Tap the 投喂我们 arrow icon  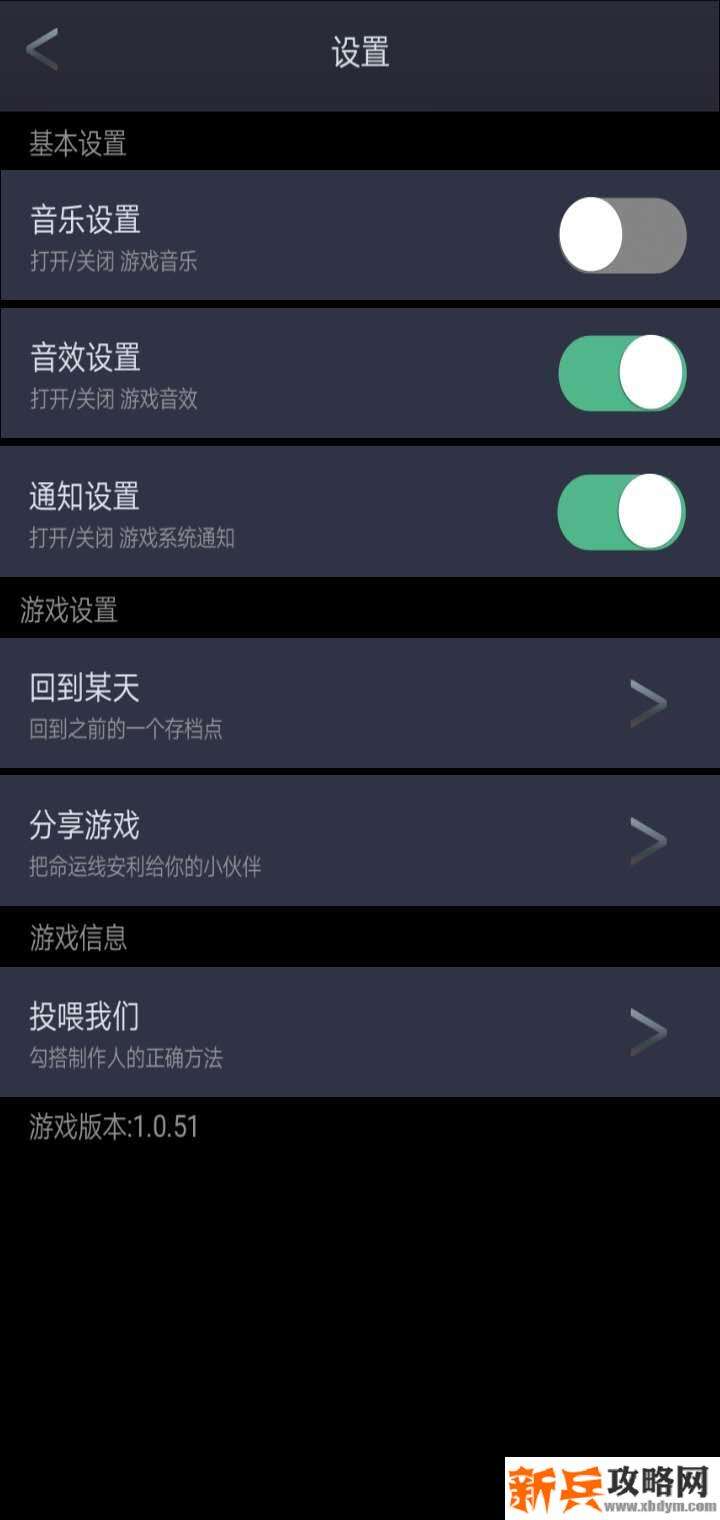point(648,1032)
